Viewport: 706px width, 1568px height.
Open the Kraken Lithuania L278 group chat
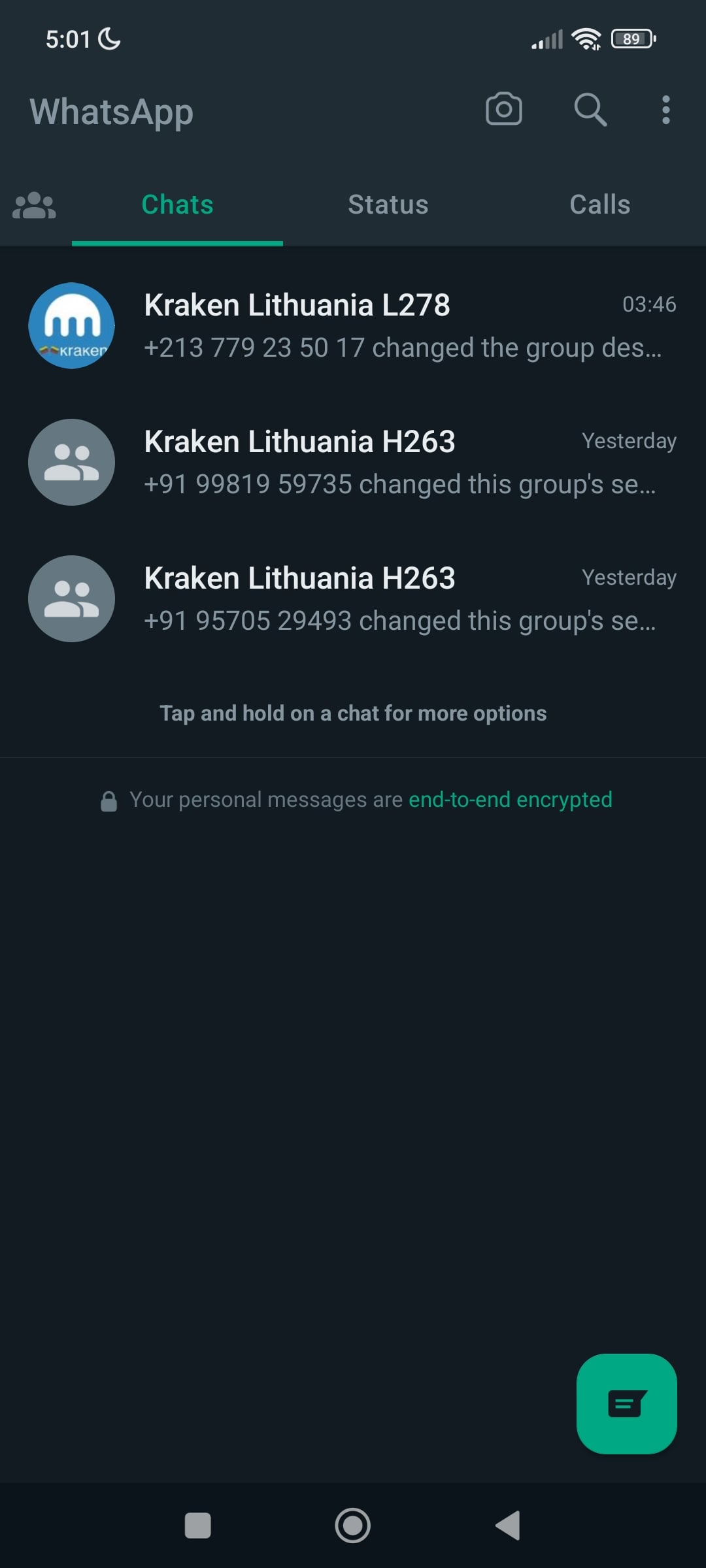click(x=392, y=325)
